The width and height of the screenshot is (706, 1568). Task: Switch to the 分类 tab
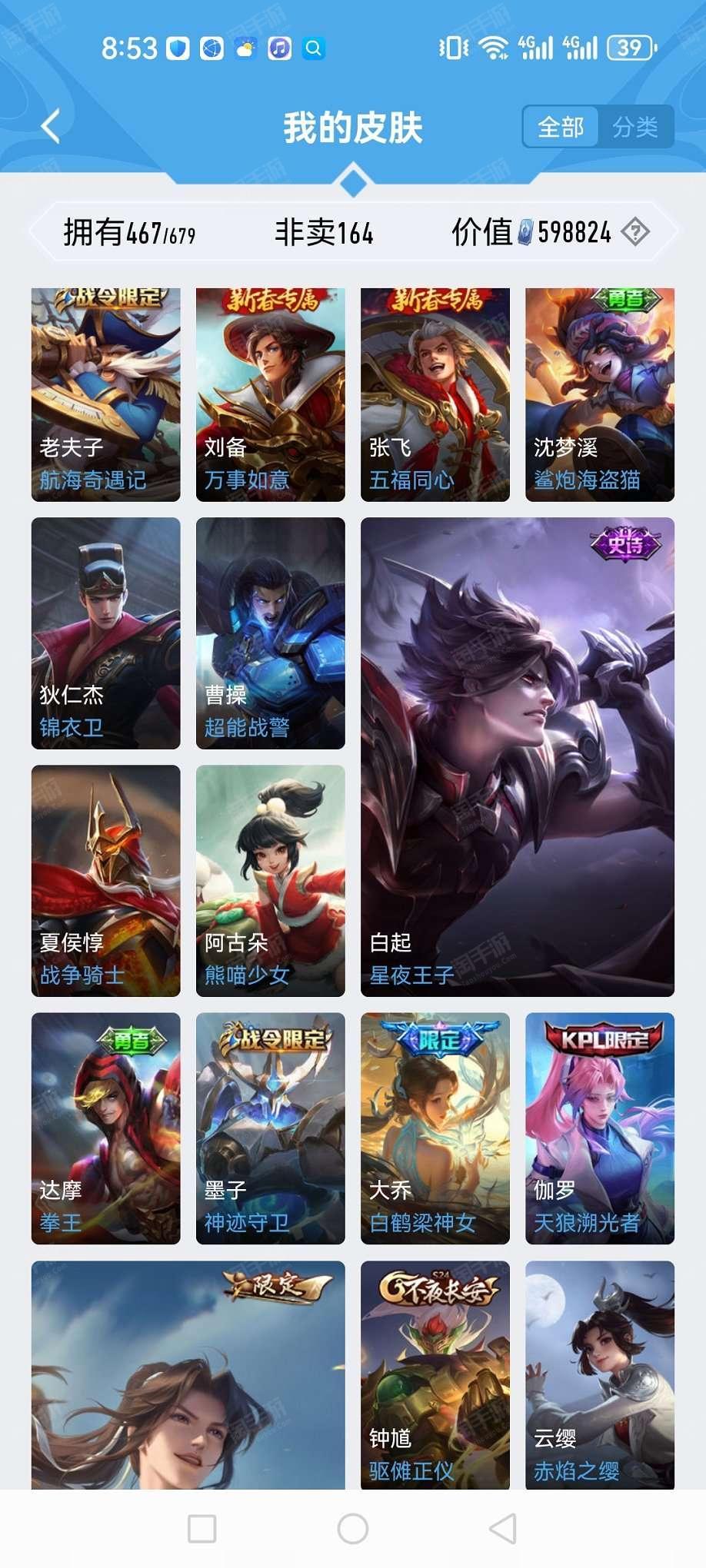pos(635,127)
